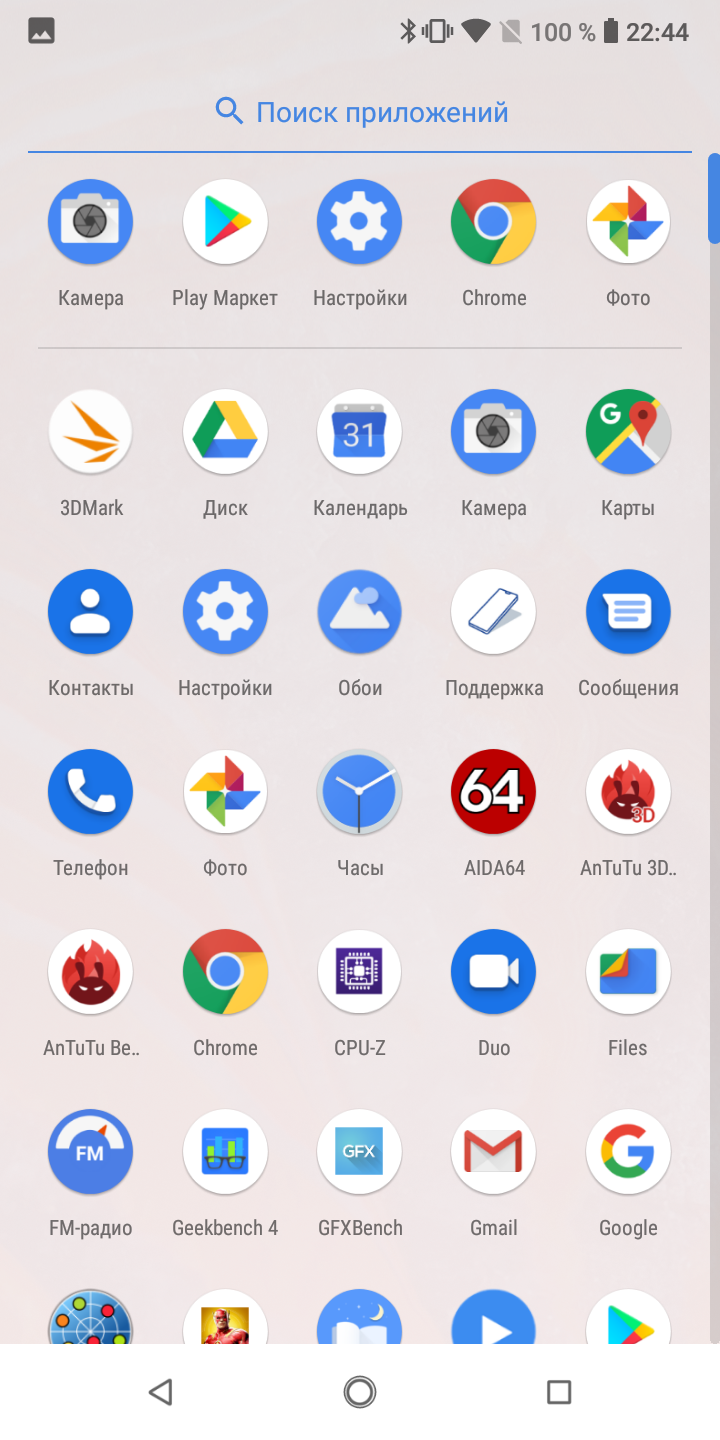Open Geekbench 4
Image resolution: width=720 pixels, height=1440 pixels.
click(225, 1152)
